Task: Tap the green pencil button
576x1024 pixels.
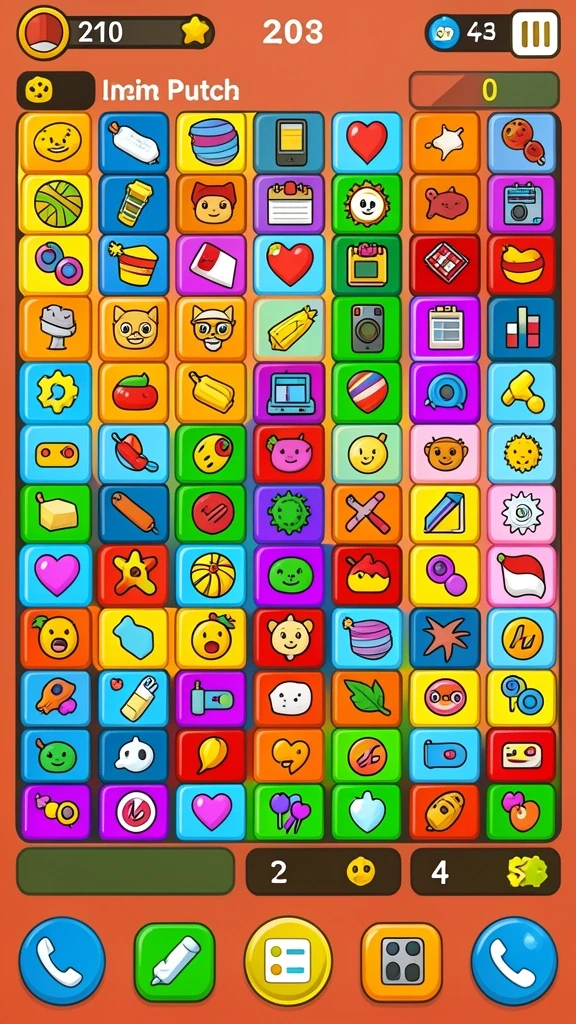Action: 174,961
